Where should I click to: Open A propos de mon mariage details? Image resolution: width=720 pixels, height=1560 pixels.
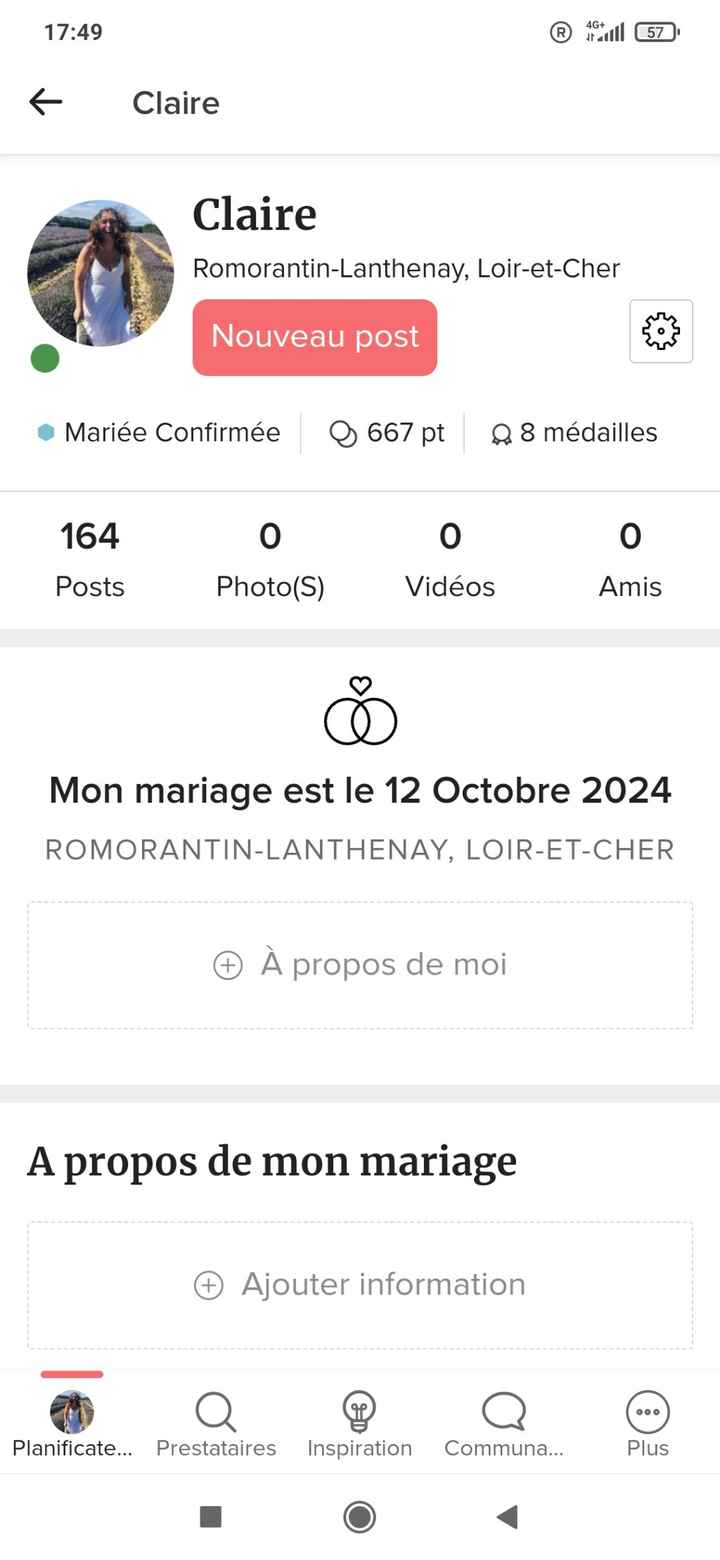272,1160
